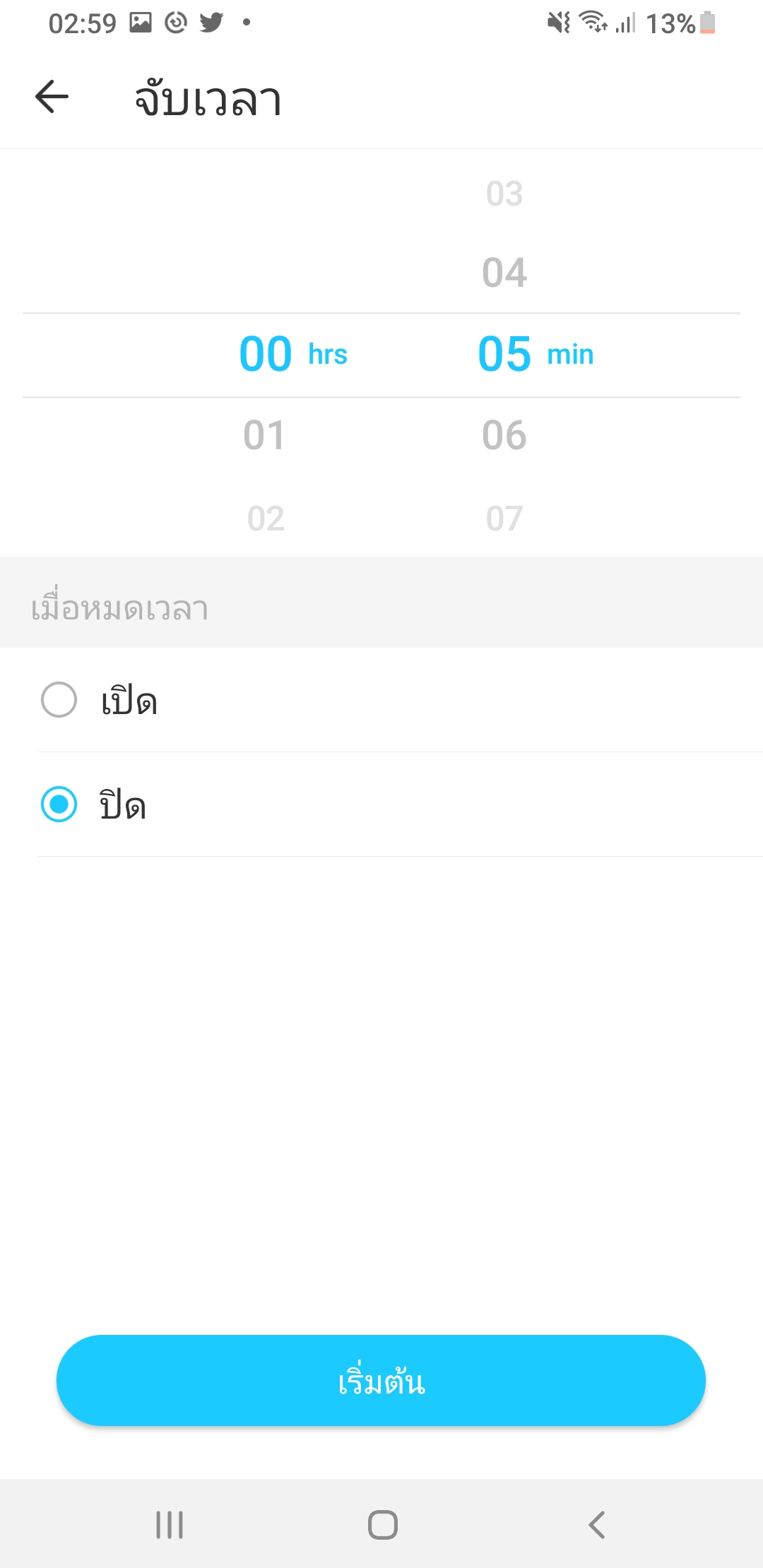Select 01 in the hours picker

[264, 435]
